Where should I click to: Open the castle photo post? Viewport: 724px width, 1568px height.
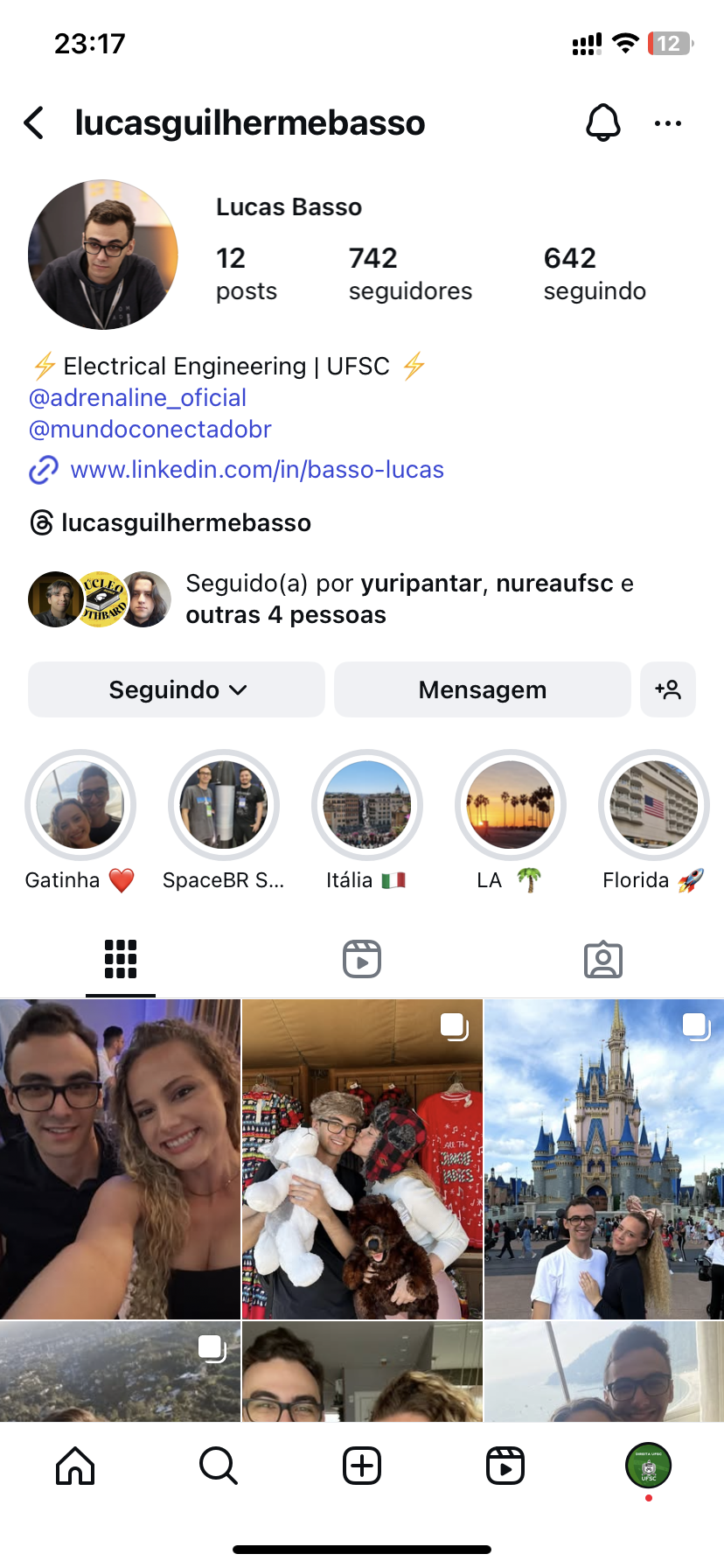pos(603,1159)
